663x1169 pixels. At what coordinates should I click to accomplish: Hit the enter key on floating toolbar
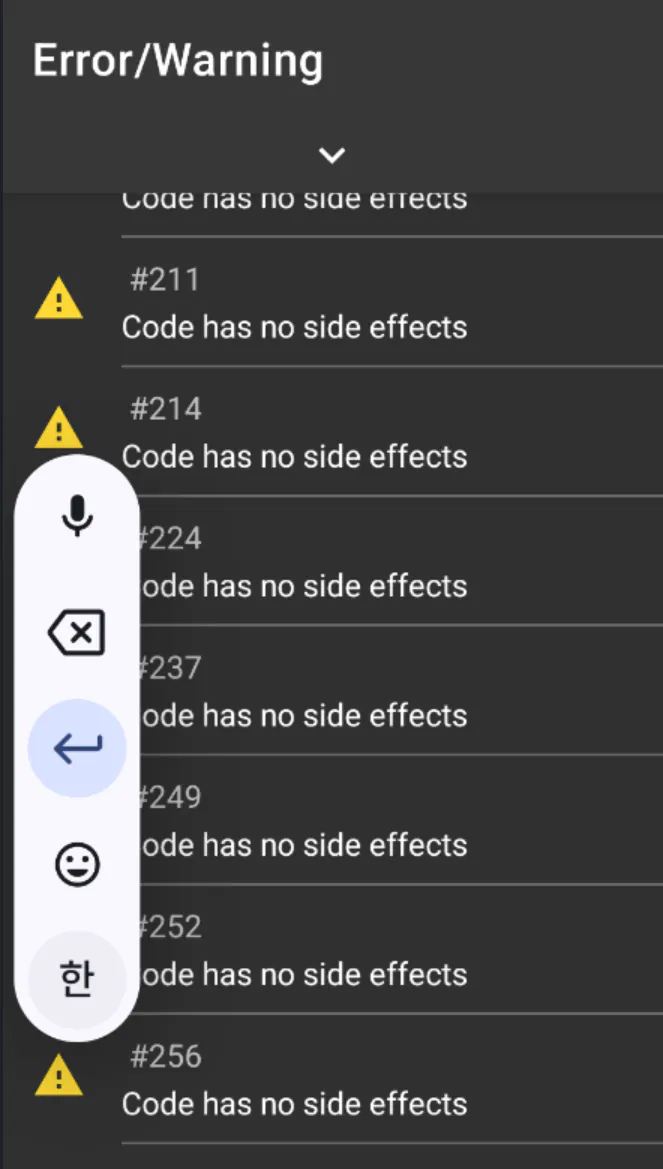tap(77, 748)
